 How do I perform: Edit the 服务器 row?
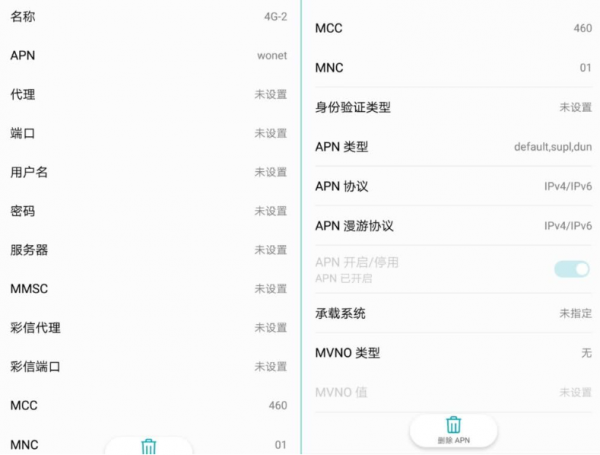click(148, 250)
